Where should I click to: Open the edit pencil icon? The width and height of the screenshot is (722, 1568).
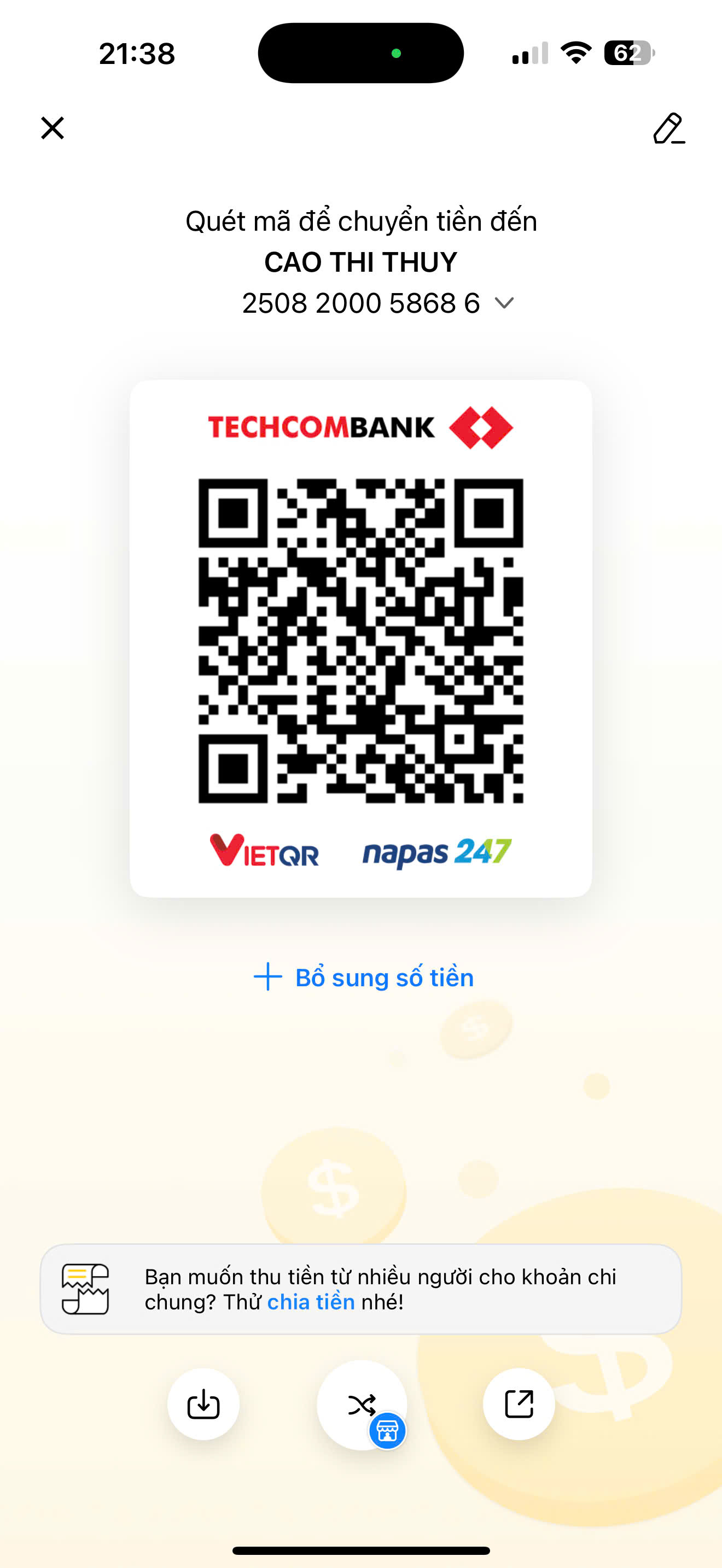tap(668, 128)
